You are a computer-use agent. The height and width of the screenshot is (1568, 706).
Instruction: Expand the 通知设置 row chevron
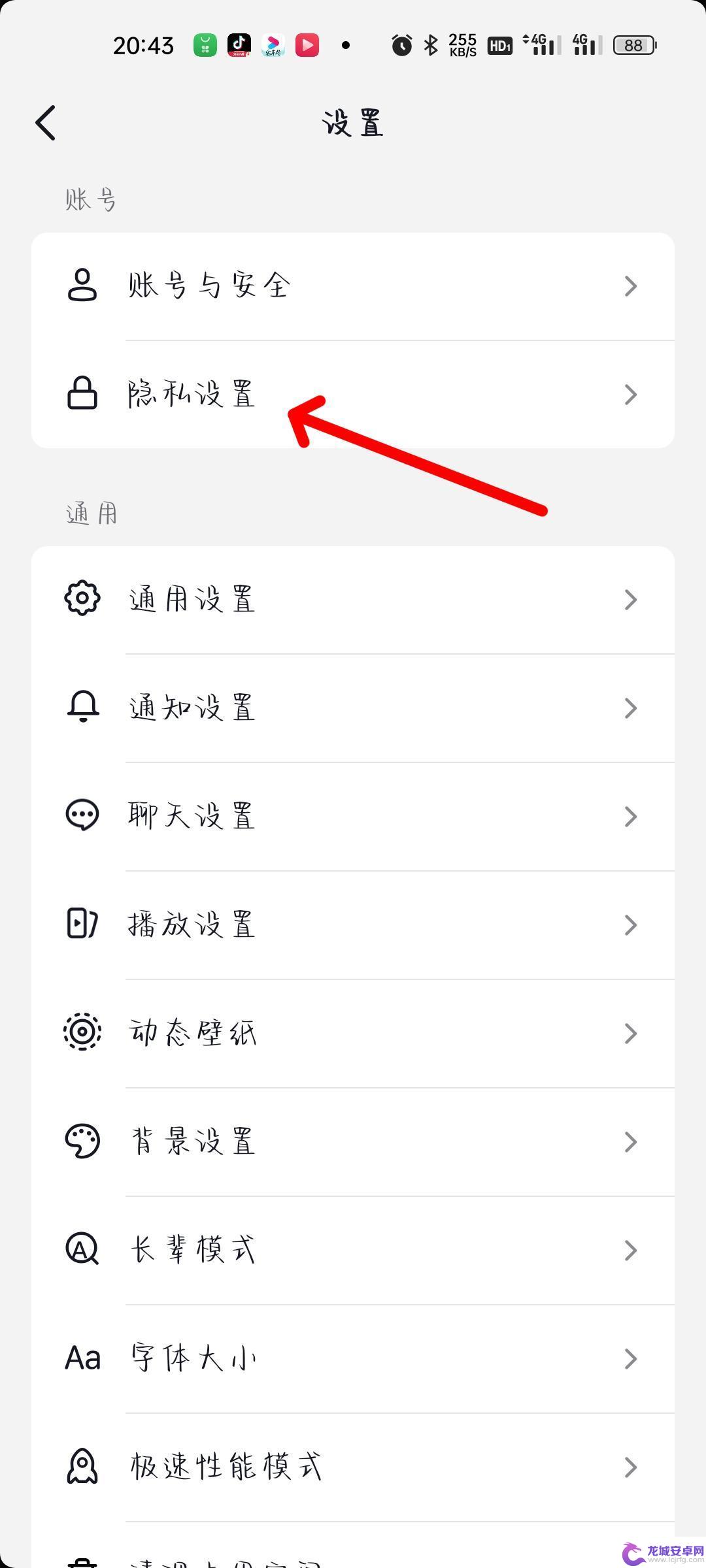(x=630, y=707)
